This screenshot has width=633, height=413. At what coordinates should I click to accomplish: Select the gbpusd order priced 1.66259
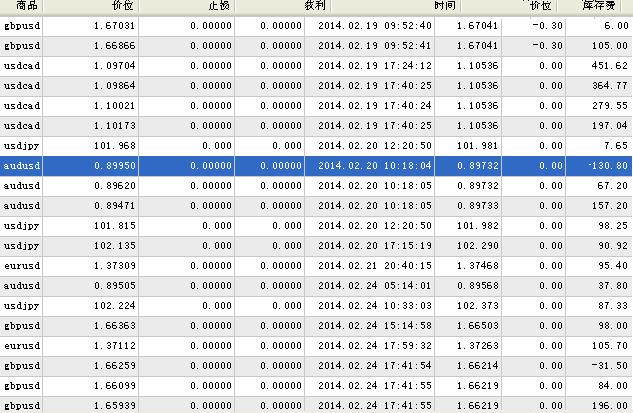[x=316, y=366]
